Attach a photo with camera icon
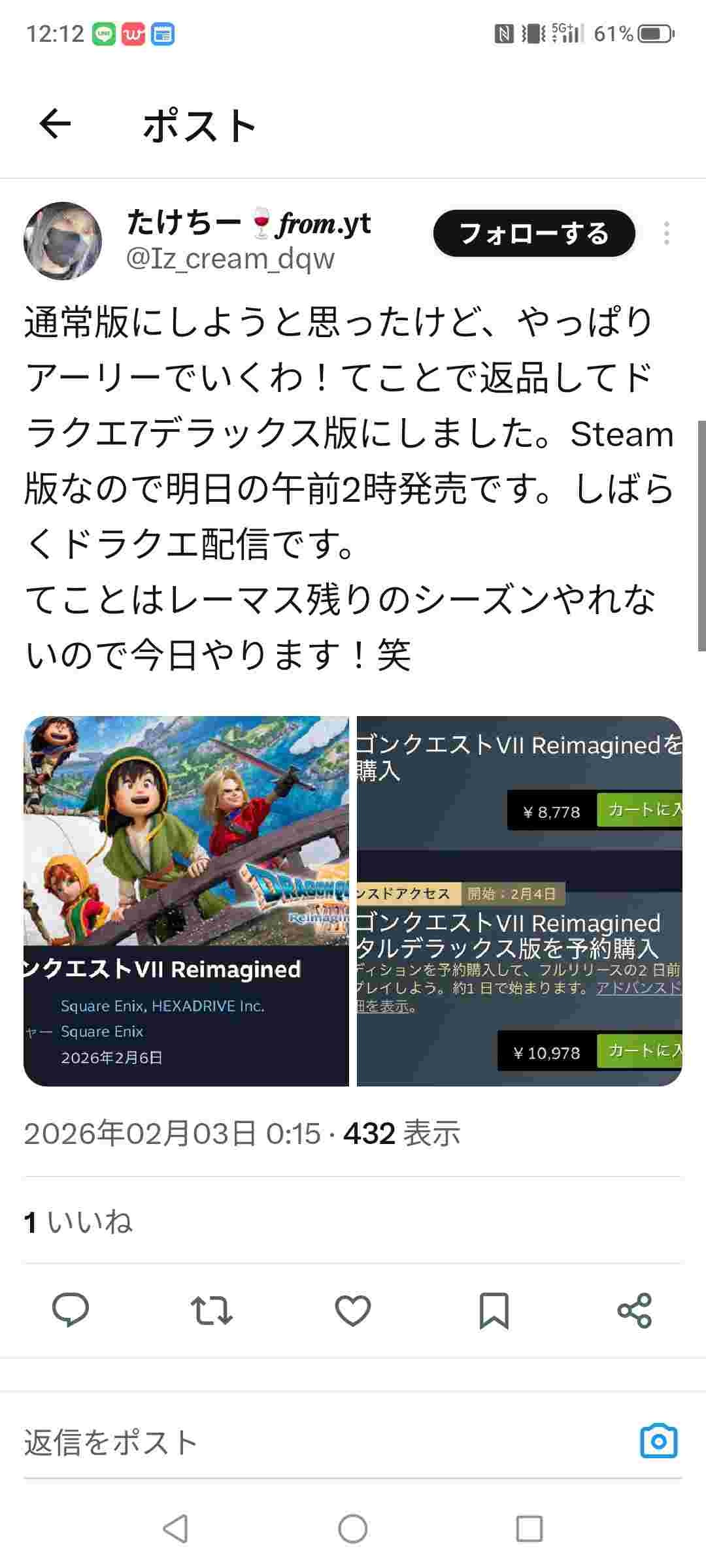706x1568 pixels. click(658, 1441)
